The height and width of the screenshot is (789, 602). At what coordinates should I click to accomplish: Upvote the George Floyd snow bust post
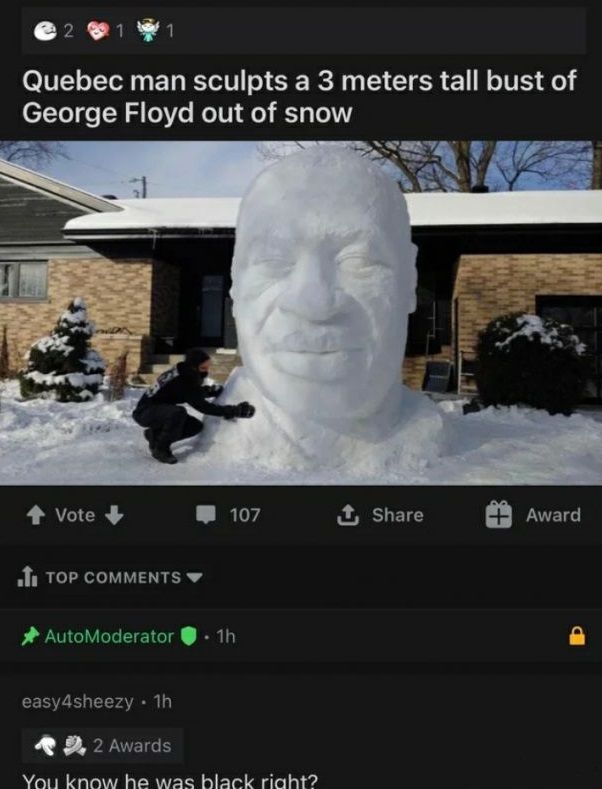tap(36, 515)
